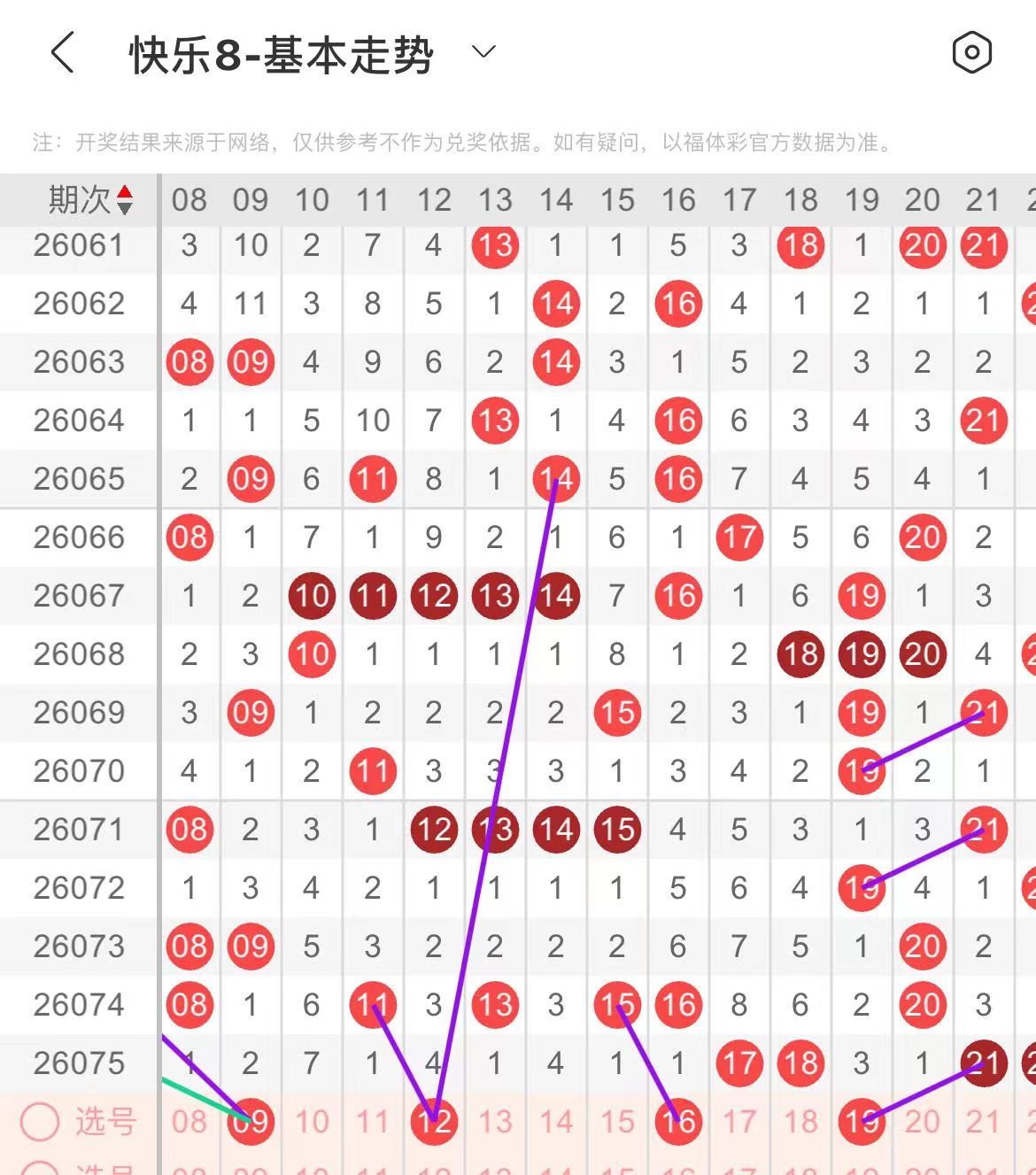This screenshot has width=1036, height=1175.
Task: Pick number 17 in the 选号 row
Action: 739,1122
